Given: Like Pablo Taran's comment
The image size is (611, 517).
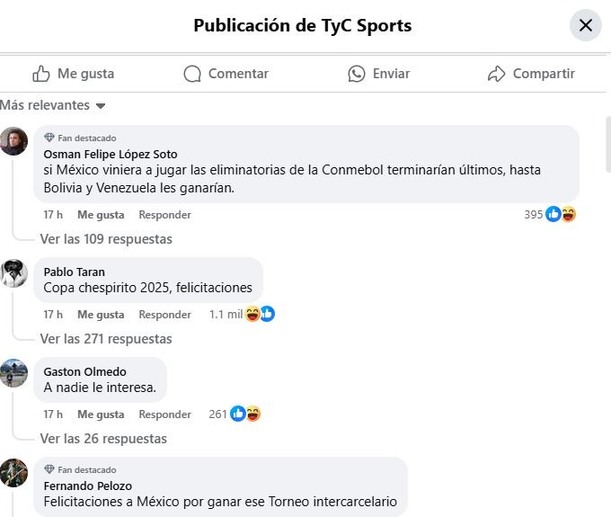Looking at the screenshot, I should [x=101, y=314].
